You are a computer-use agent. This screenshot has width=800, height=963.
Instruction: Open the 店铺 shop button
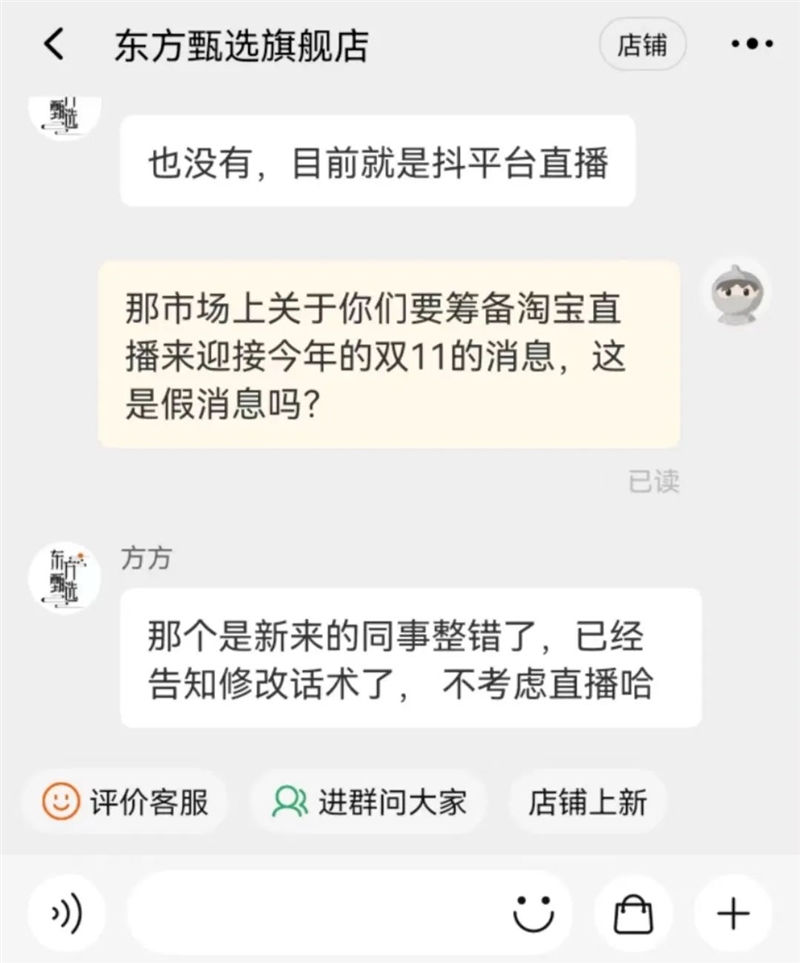click(643, 44)
